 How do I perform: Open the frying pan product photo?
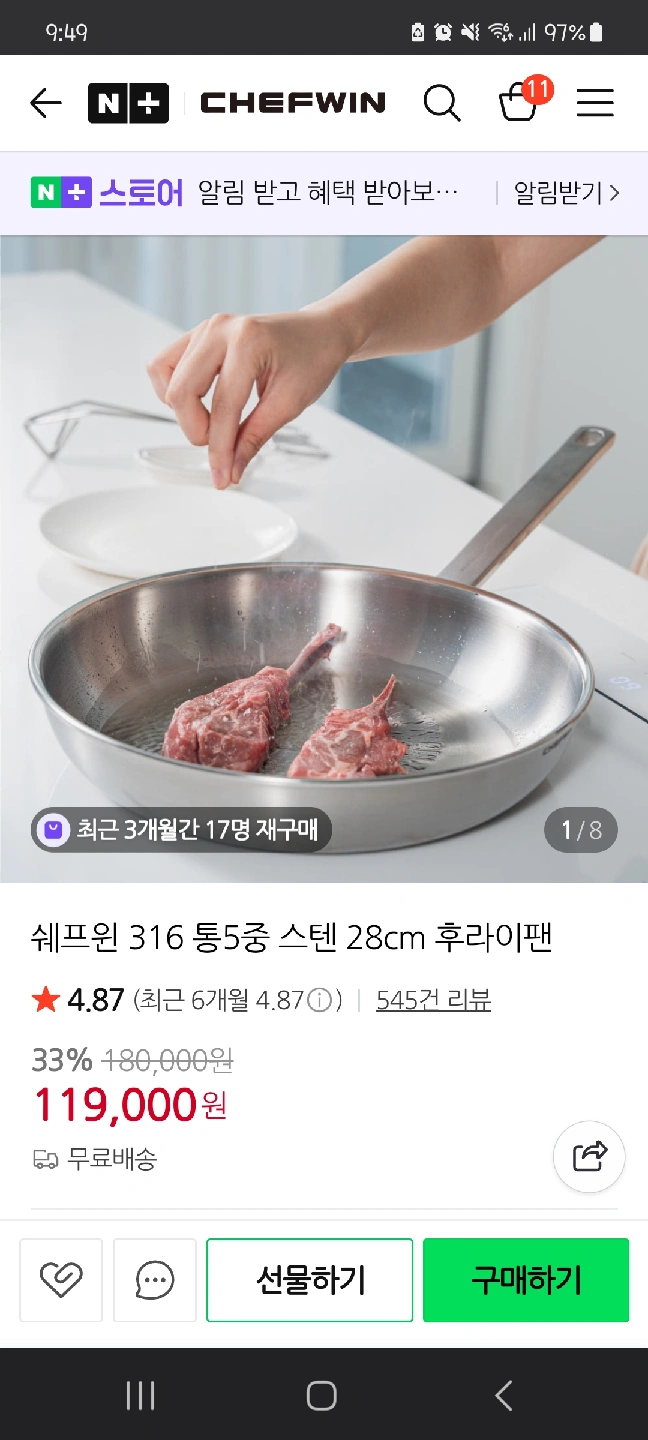[x=324, y=558]
